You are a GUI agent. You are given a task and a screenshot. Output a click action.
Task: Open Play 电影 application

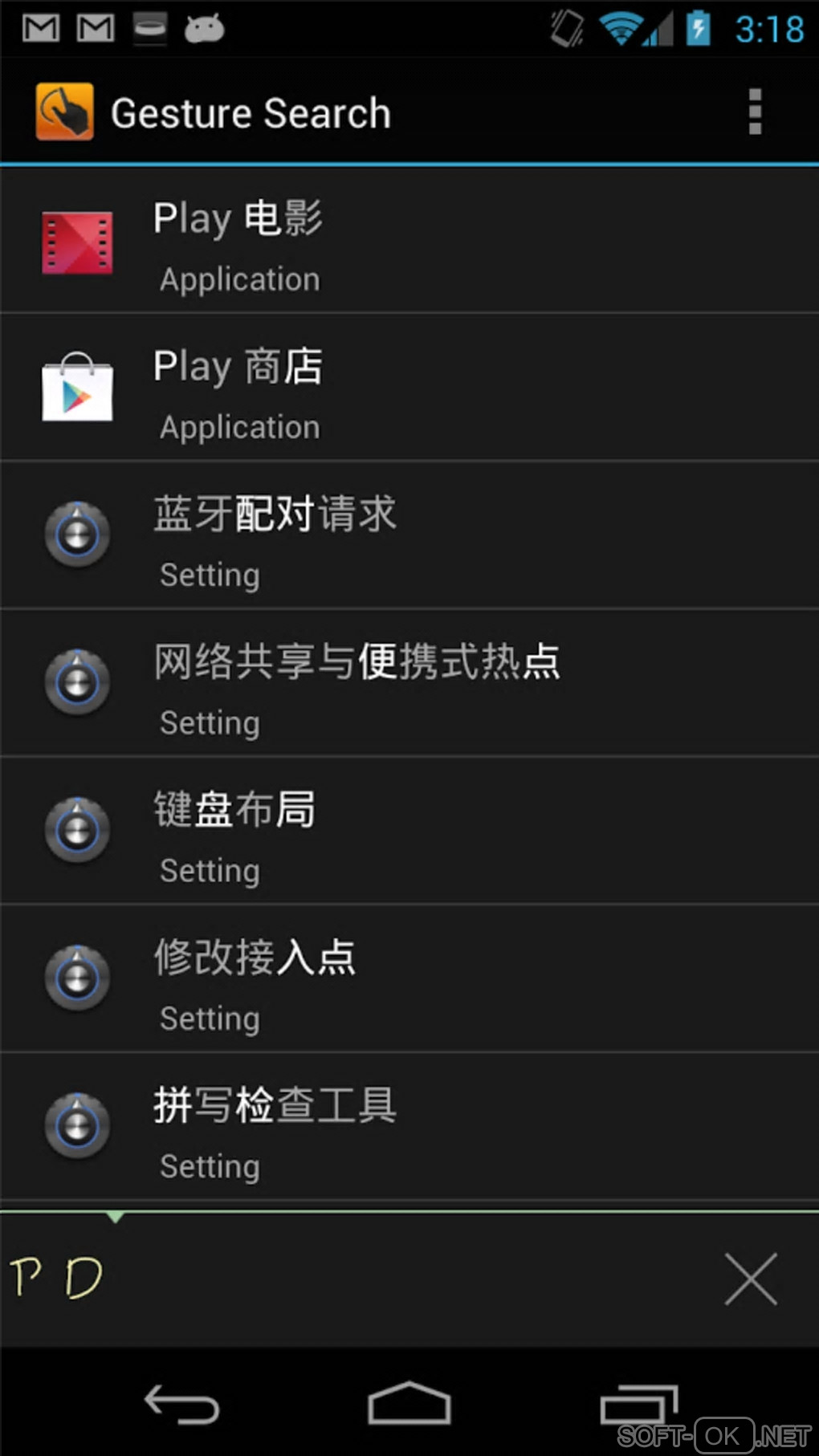coord(409,241)
